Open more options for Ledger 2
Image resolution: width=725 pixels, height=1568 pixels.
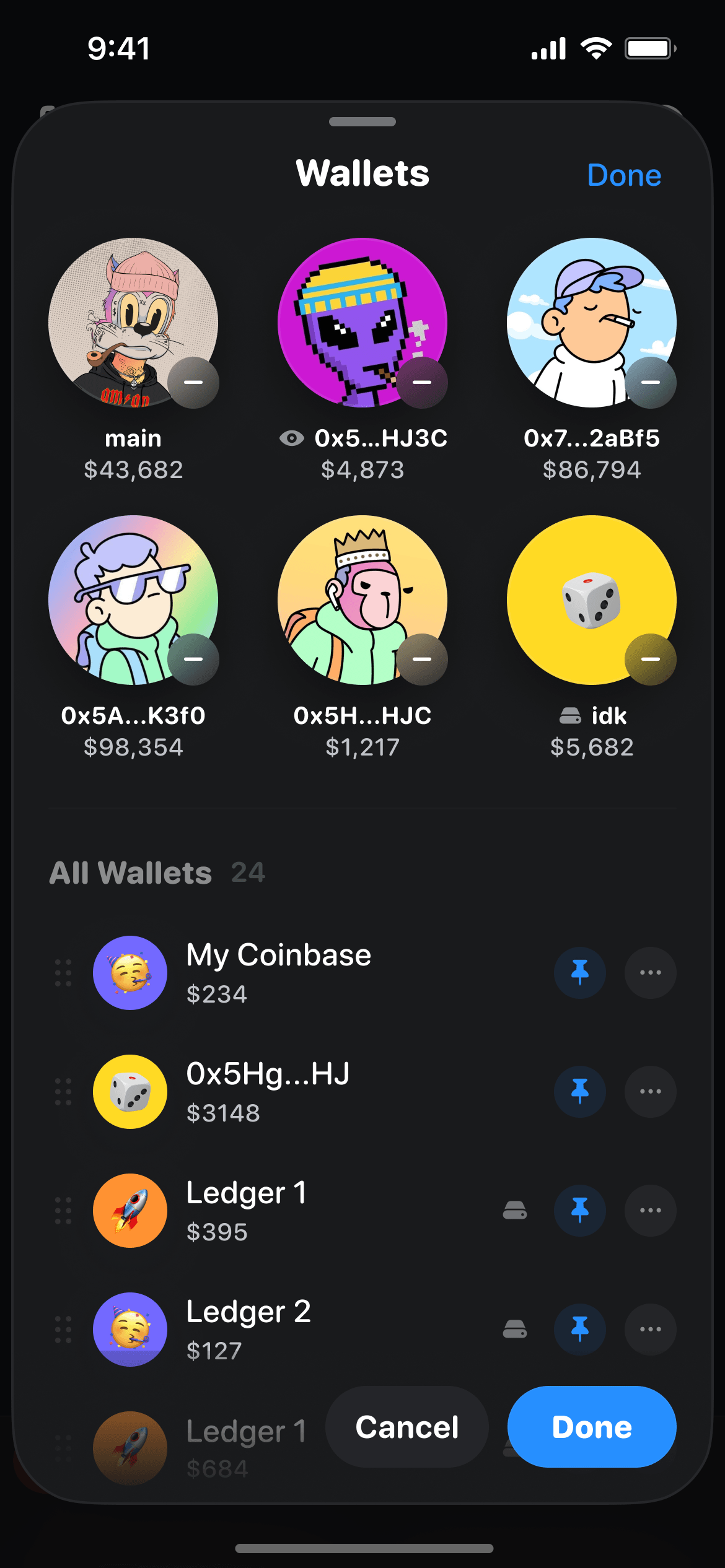650,1329
